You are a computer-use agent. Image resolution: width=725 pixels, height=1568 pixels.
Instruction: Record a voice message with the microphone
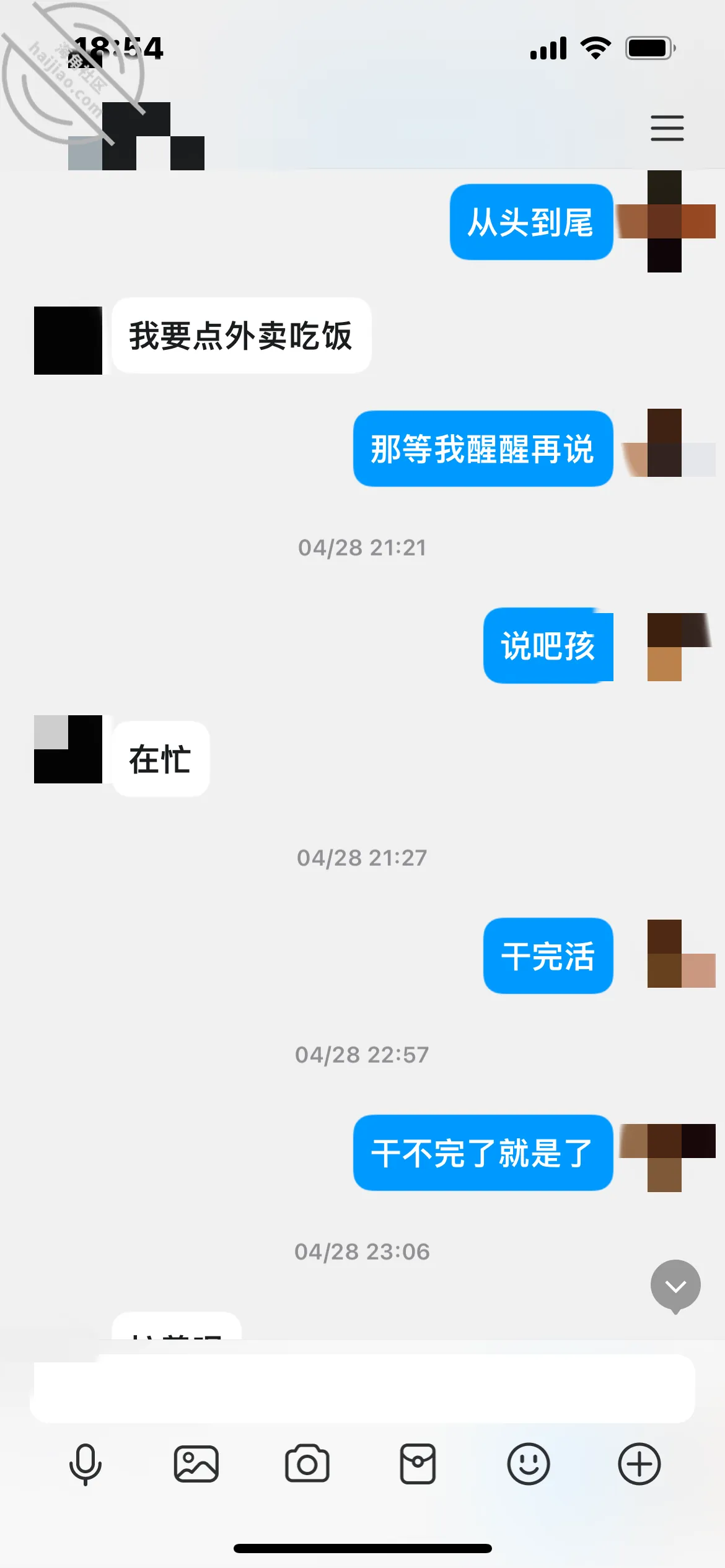pos(86,1464)
